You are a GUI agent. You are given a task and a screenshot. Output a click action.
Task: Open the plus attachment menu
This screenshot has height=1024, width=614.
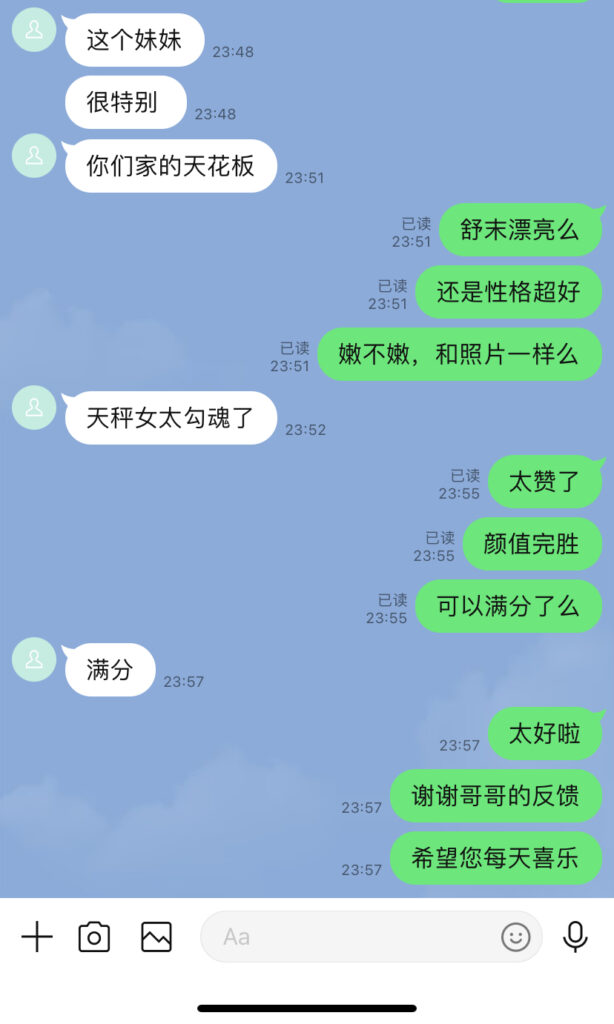(37, 937)
